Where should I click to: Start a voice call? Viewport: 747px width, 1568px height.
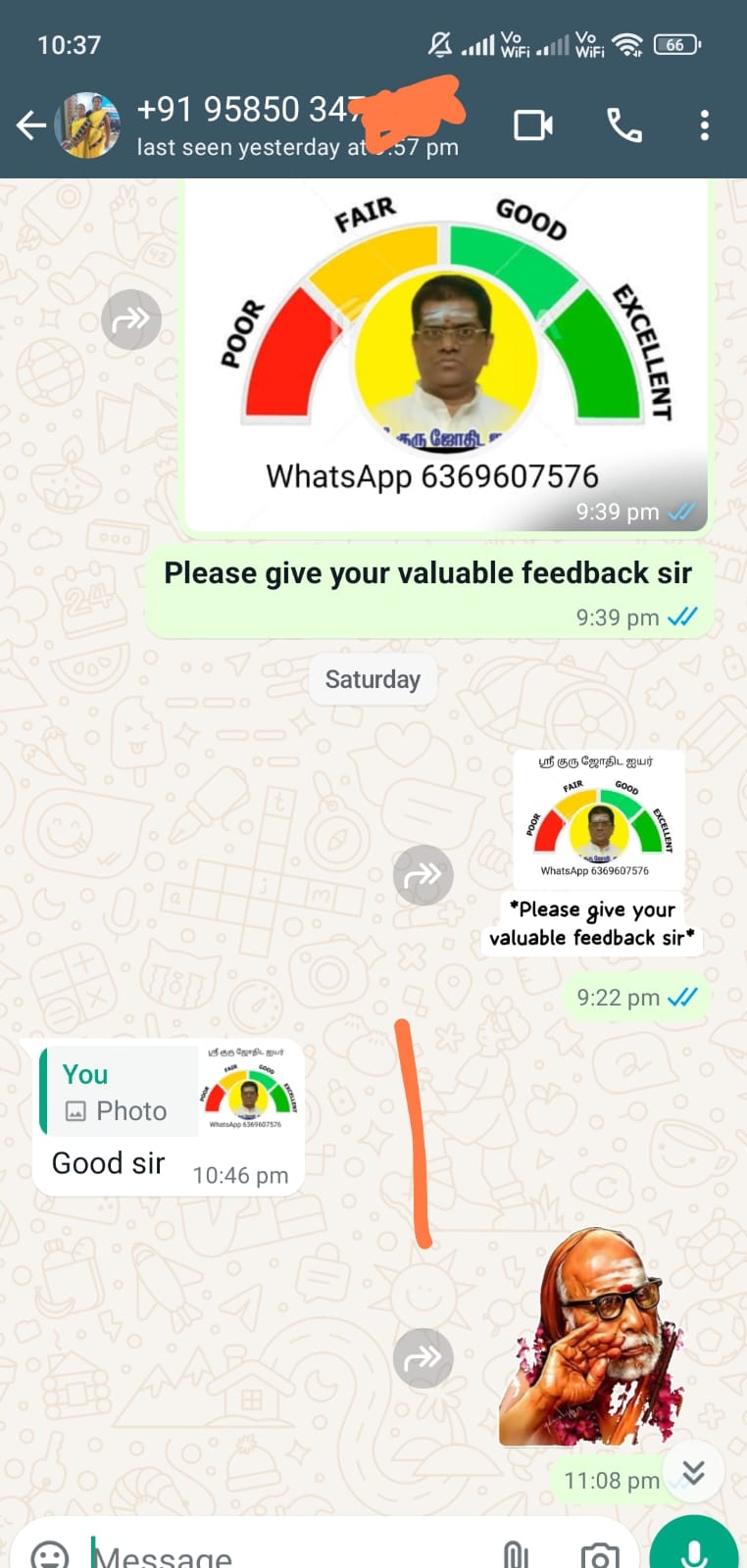tap(624, 125)
